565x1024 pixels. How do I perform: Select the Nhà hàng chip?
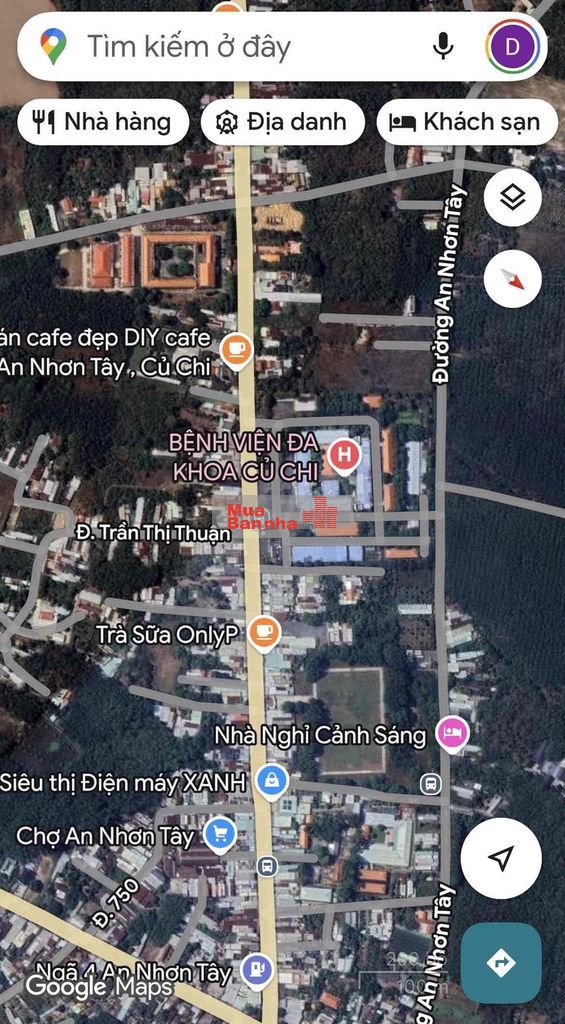[103, 122]
